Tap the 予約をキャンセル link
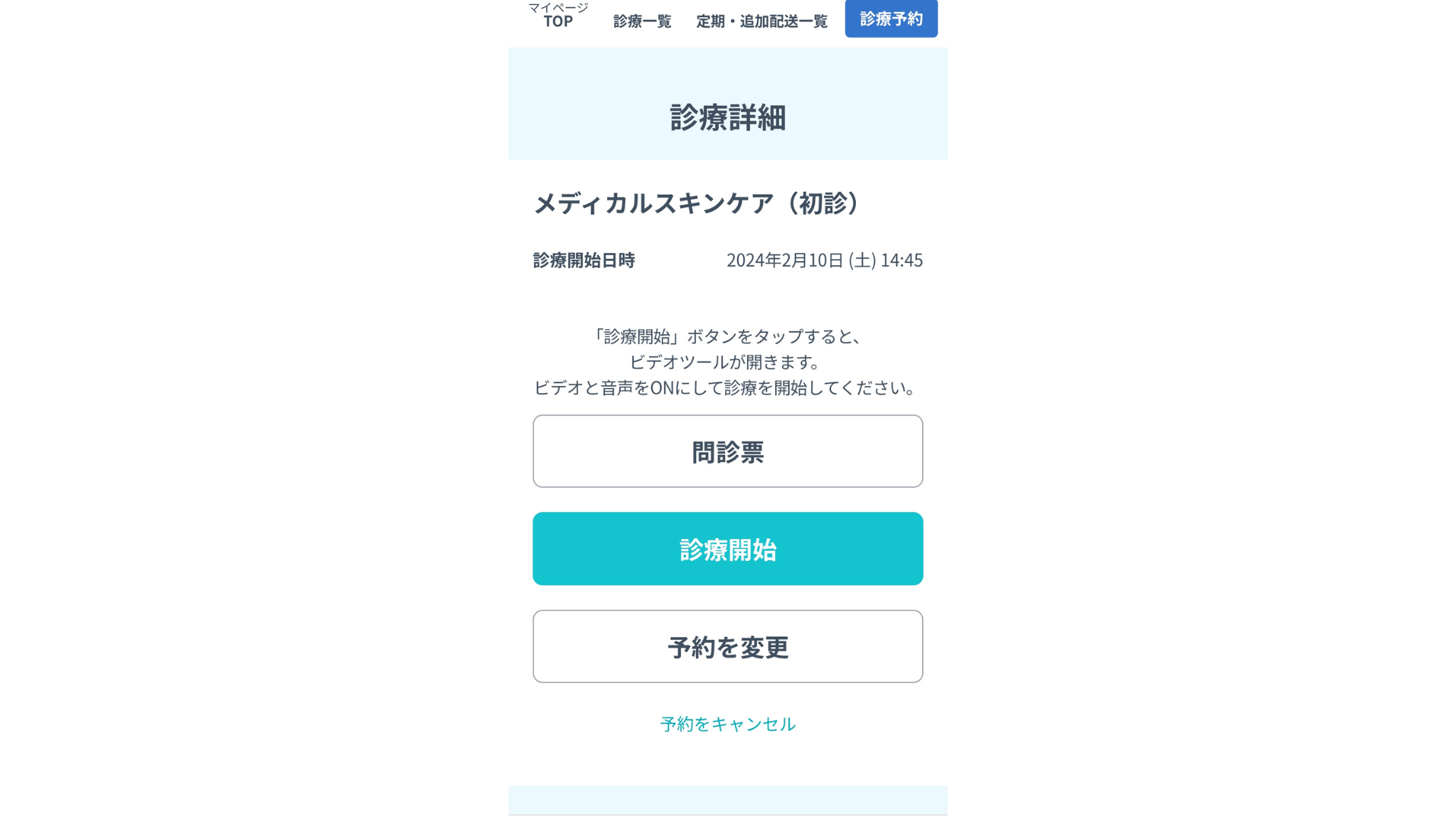Screen dimensions: 1456x819 tap(727, 724)
